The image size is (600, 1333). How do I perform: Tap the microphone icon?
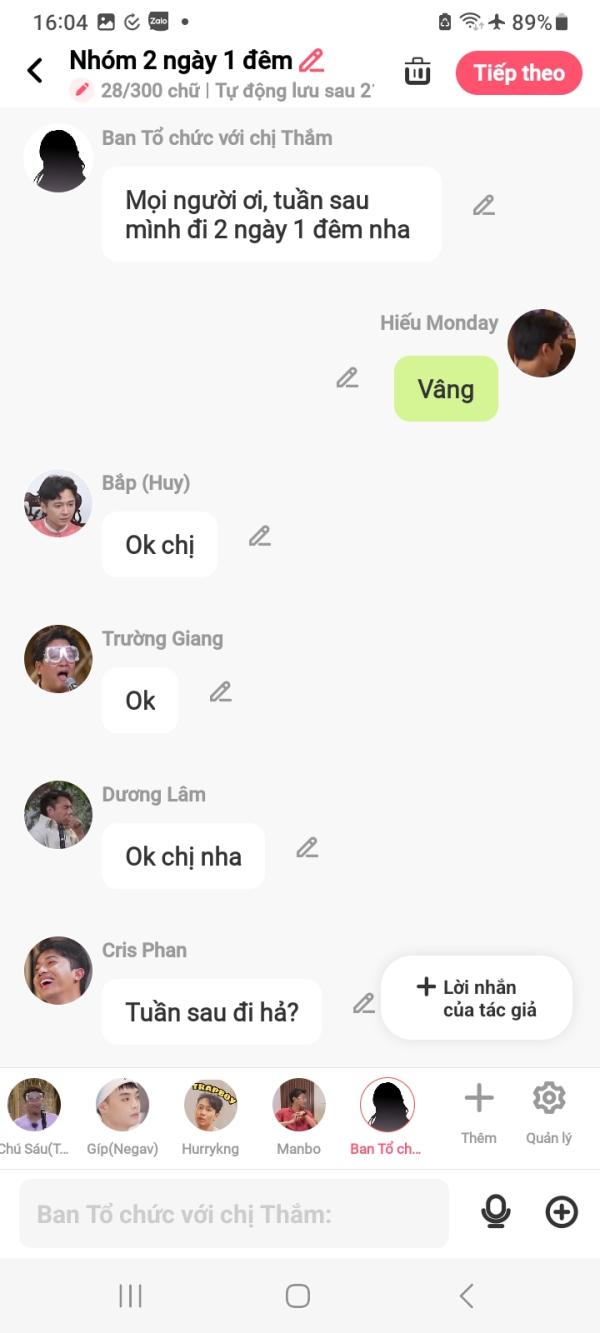pos(495,1212)
